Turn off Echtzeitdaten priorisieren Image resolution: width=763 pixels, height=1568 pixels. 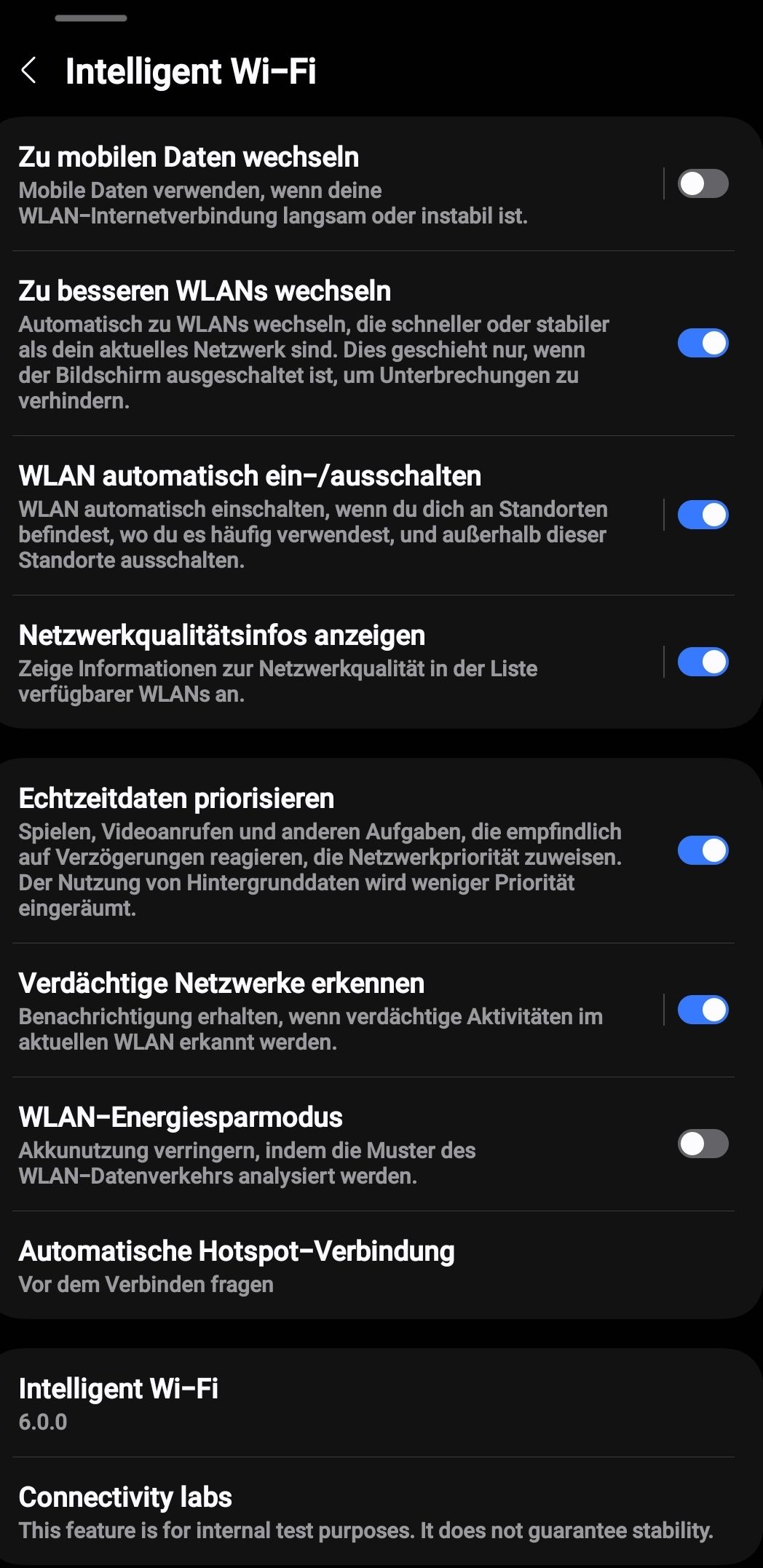703,848
